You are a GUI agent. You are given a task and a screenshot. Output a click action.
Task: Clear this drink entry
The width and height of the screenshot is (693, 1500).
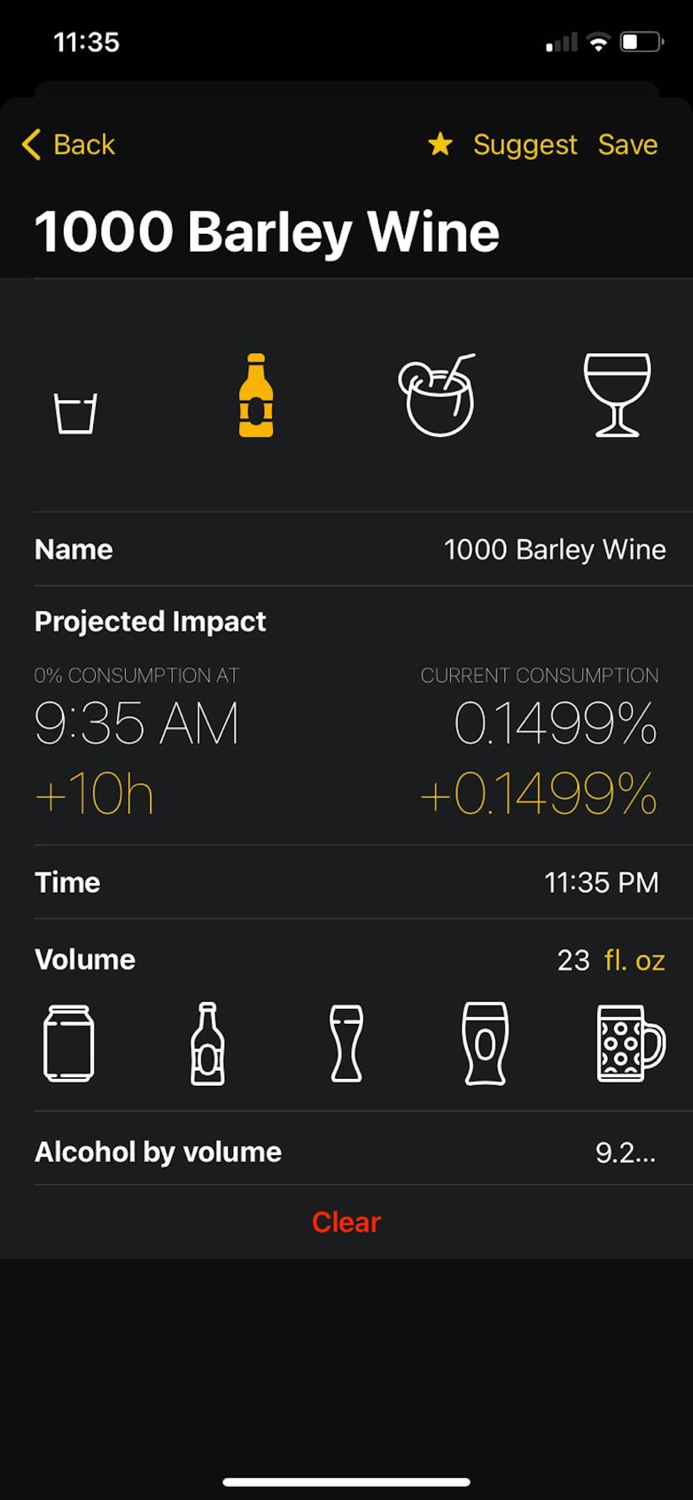(x=346, y=1222)
